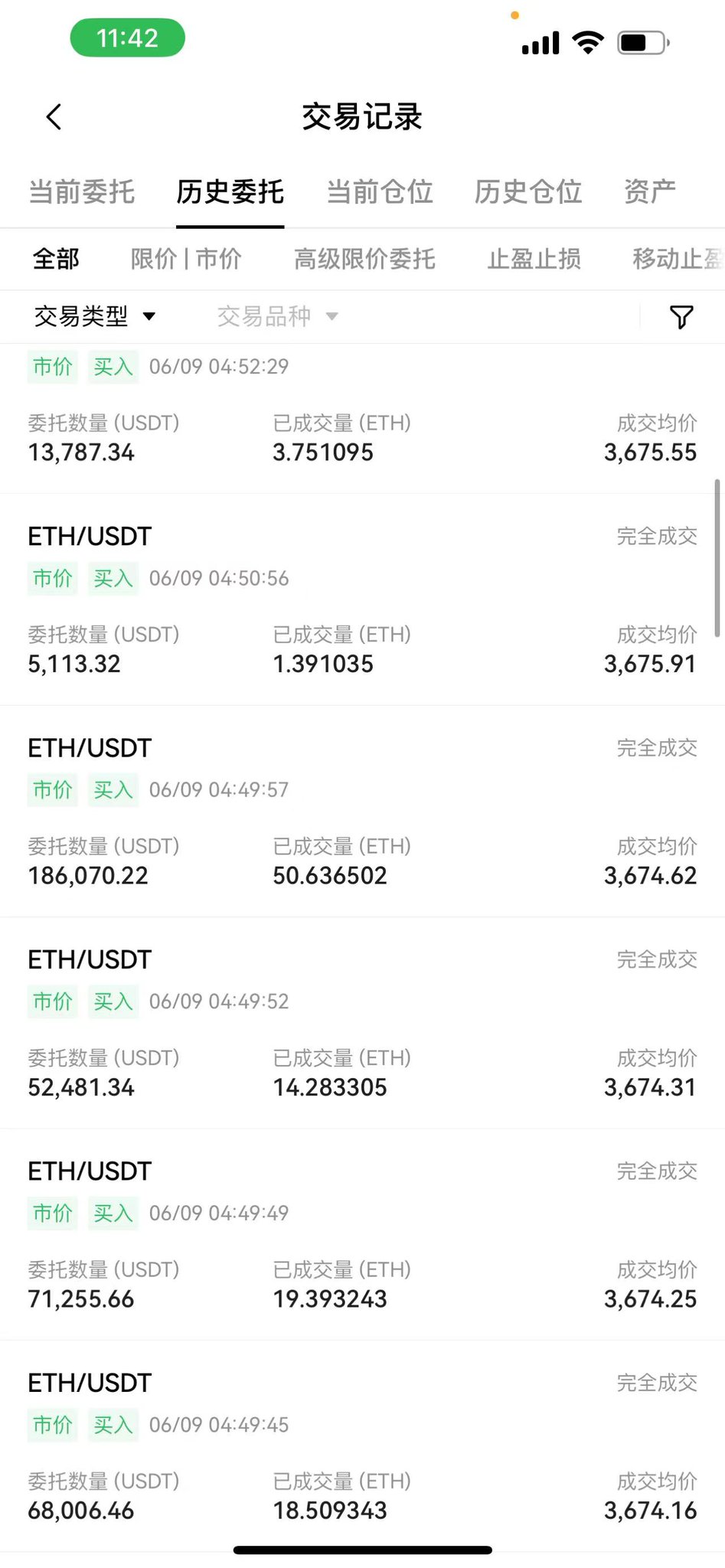The width and height of the screenshot is (725, 1568).
Task: Open the ETH/USDT order from 04:49:45
Action: coord(361,1446)
